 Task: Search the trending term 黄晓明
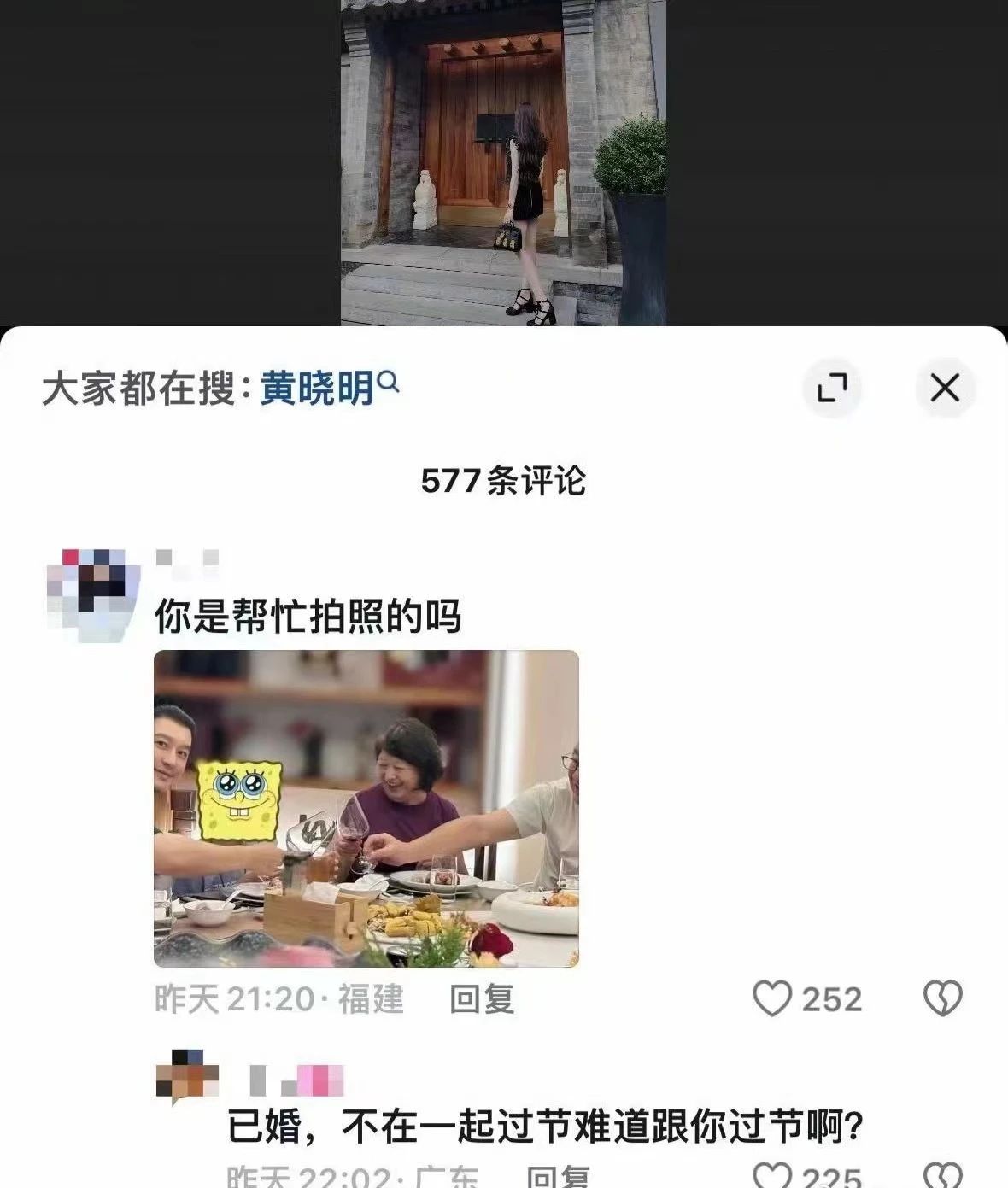coord(328,389)
